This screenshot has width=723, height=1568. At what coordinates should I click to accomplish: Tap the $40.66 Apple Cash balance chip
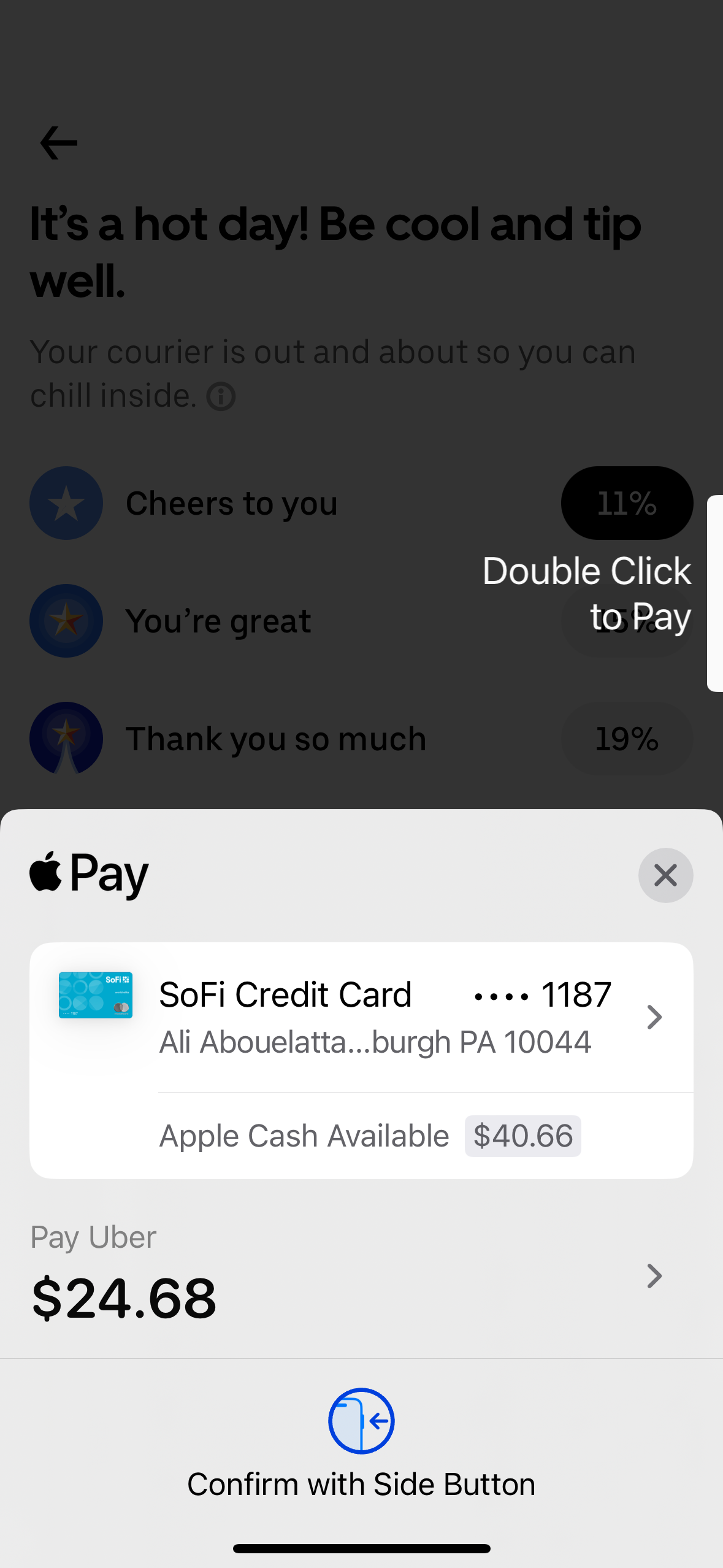(x=522, y=1135)
